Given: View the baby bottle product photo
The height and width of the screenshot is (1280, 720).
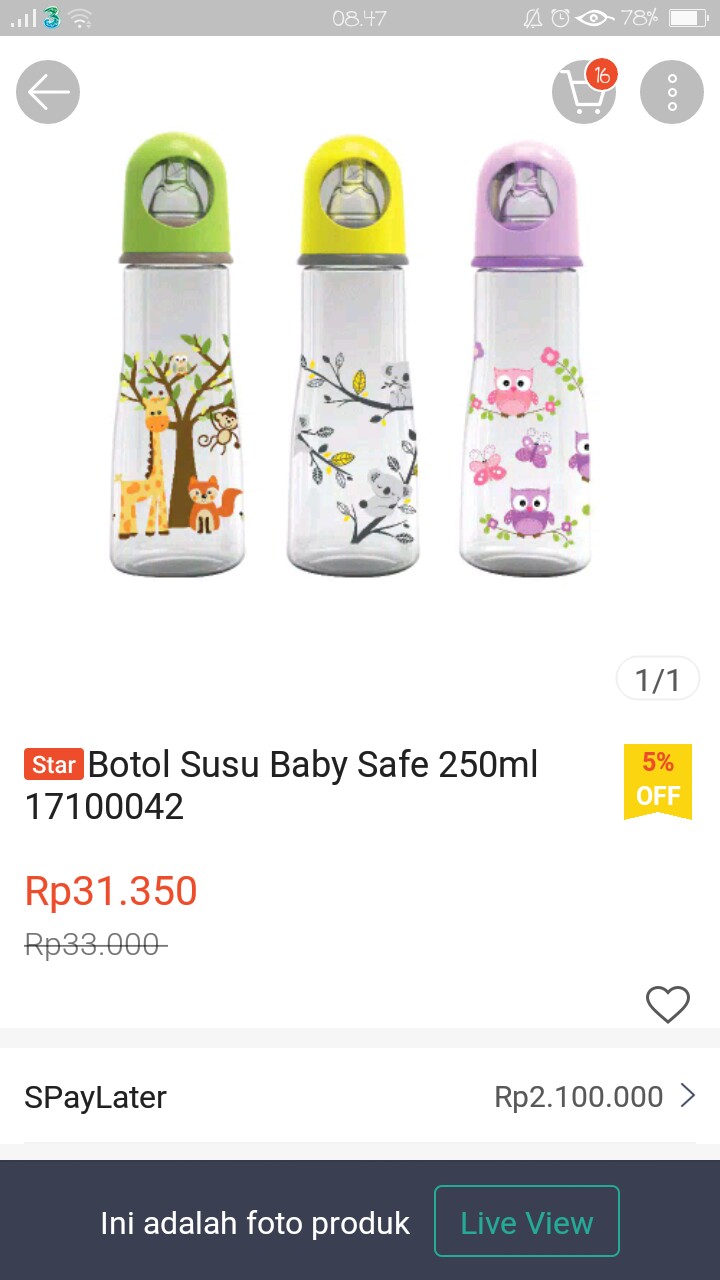Looking at the screenshot, I should coord(352,358).
